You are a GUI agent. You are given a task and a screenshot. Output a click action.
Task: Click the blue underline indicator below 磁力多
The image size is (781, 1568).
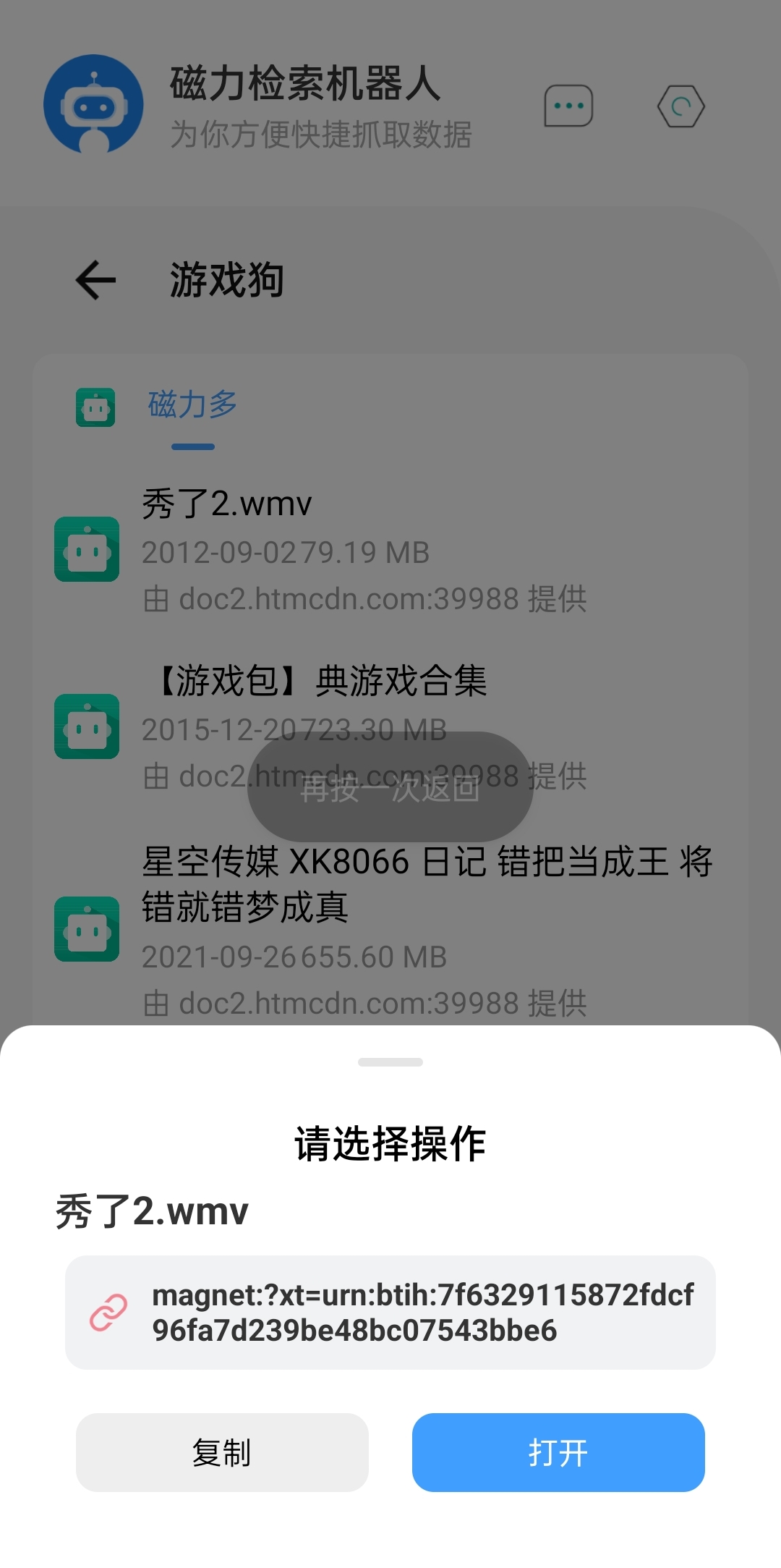coord(194,446)
